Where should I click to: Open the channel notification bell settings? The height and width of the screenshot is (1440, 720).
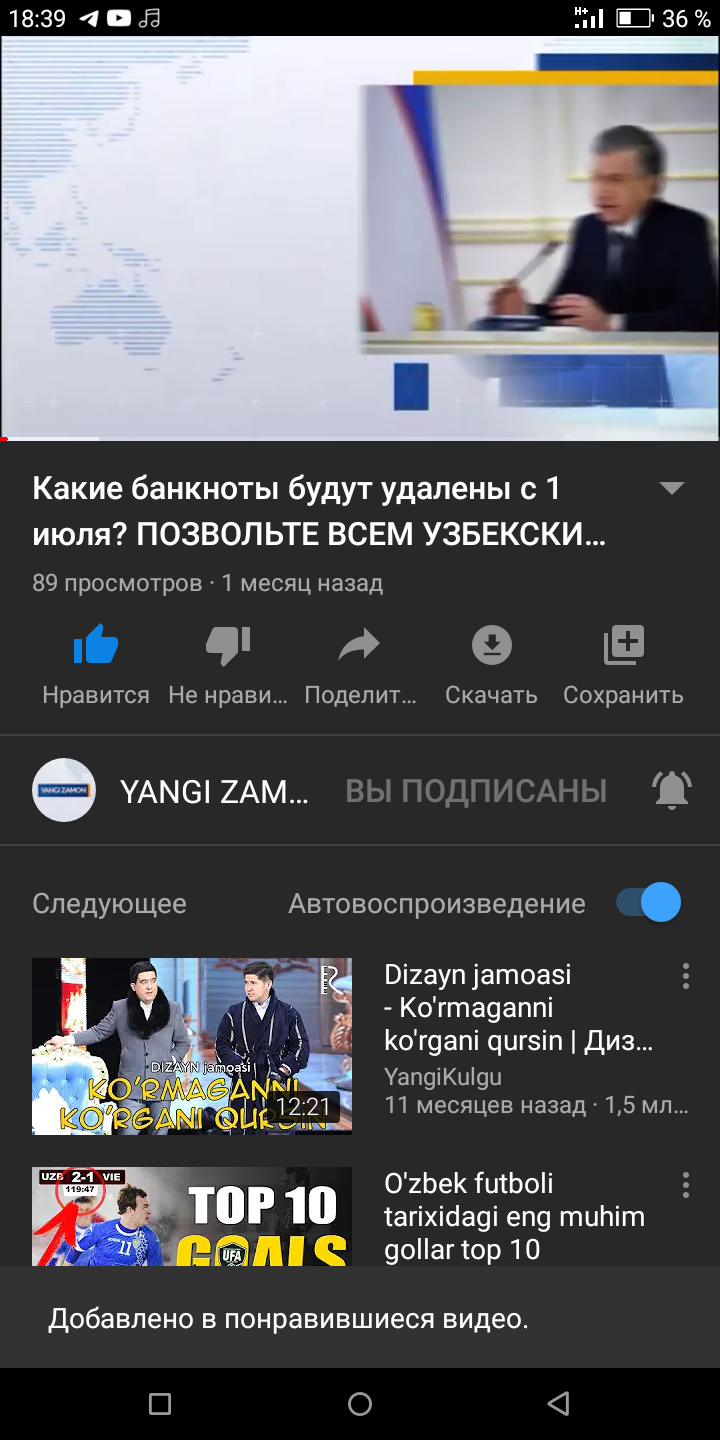click(x=671, y=791)
